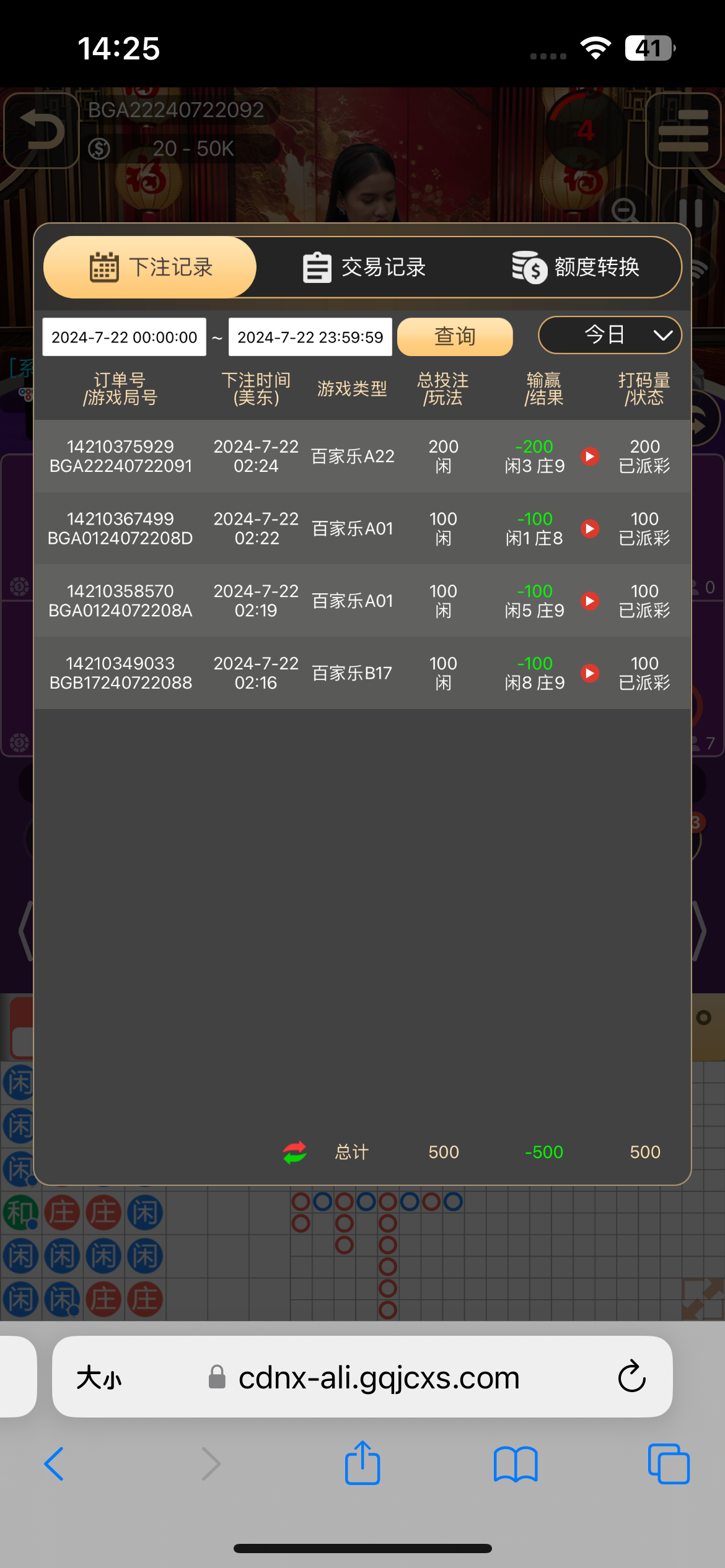Play replay for order 14210349033
Screen dimensions: 725x1568
590,673
